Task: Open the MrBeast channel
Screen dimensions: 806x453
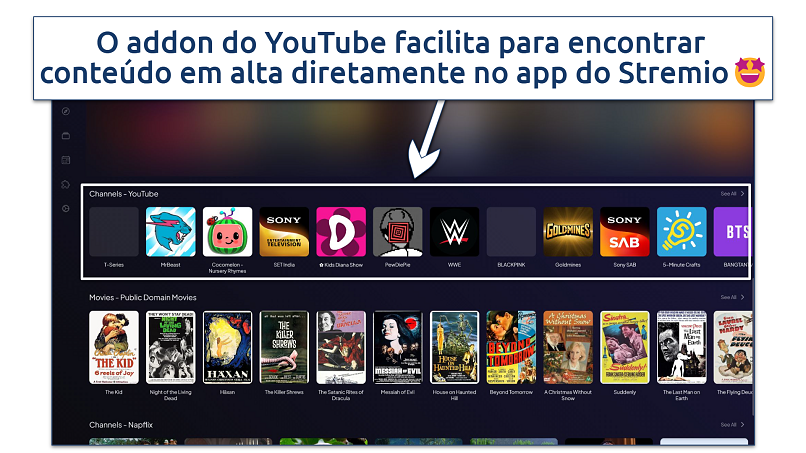Action: pyautogui.click(x=170, y=232)
